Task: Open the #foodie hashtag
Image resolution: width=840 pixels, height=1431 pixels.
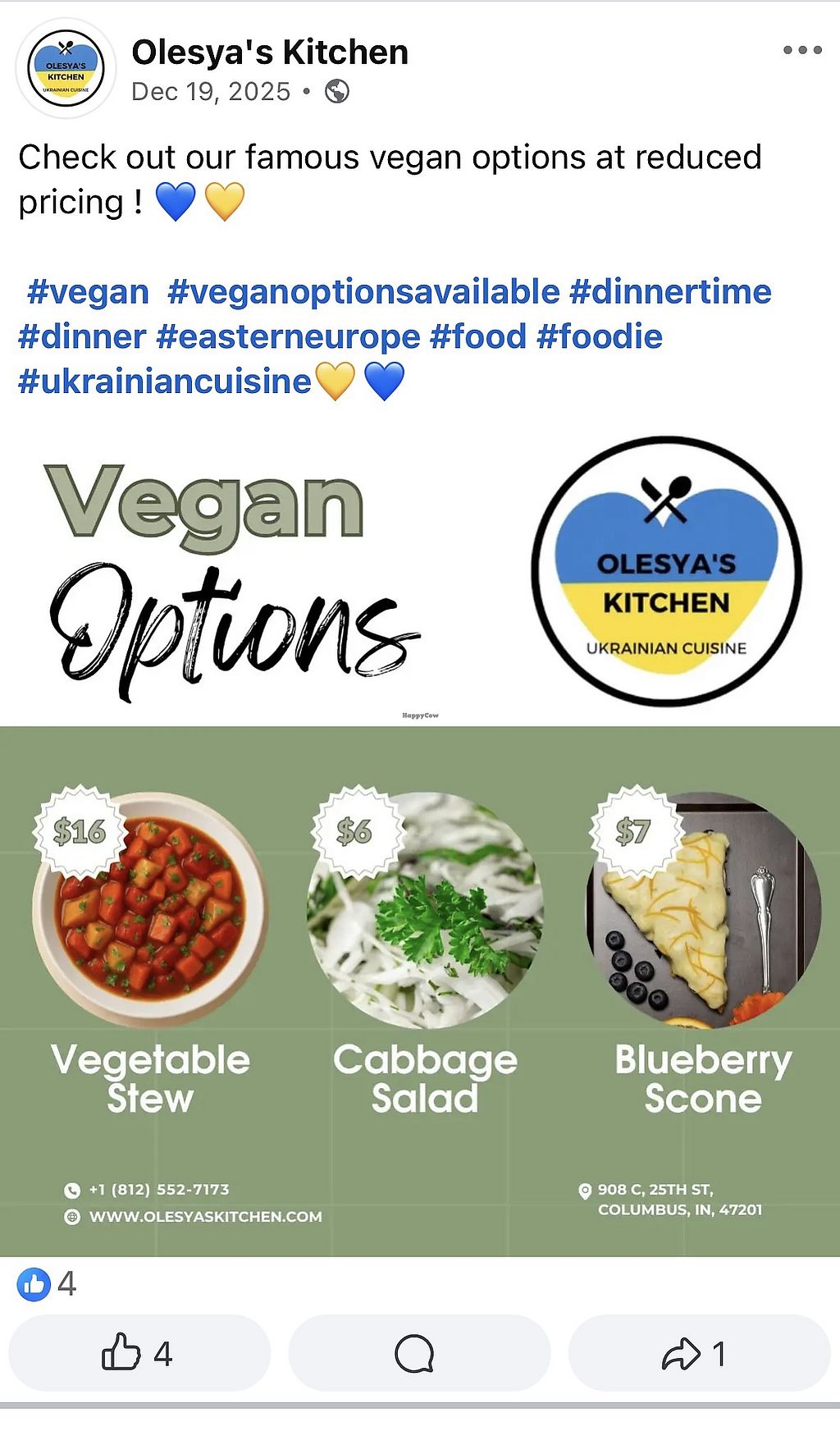Action: (x=600, y=336)
